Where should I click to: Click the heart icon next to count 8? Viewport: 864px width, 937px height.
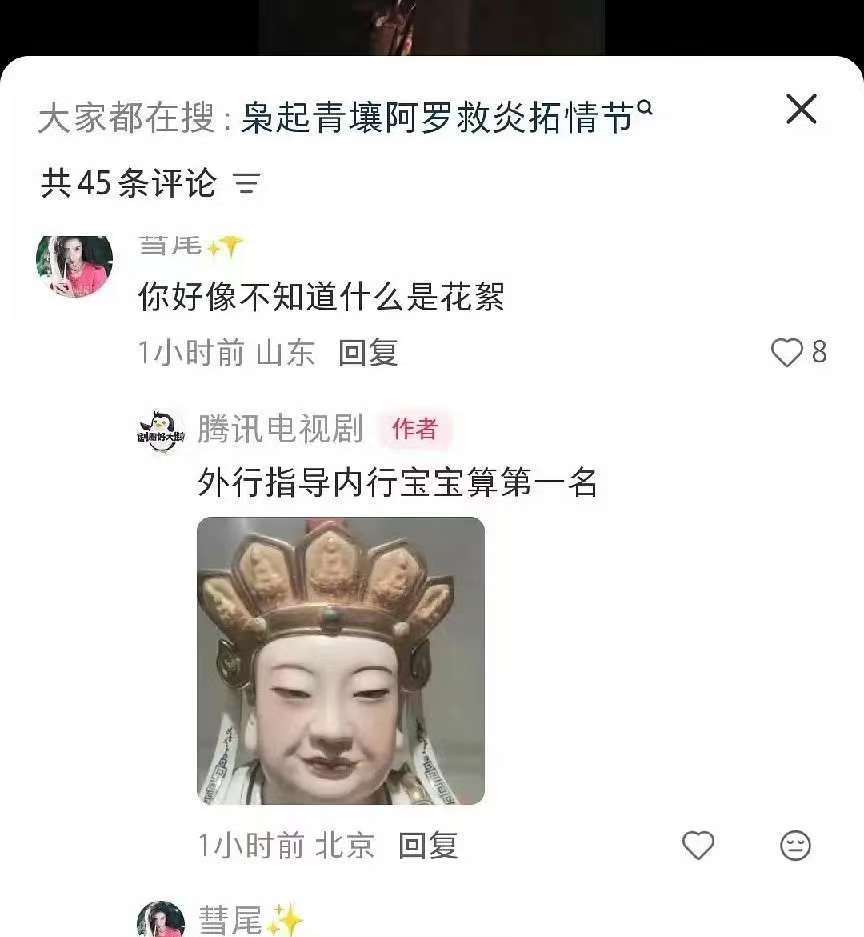[x=786, y=352]
